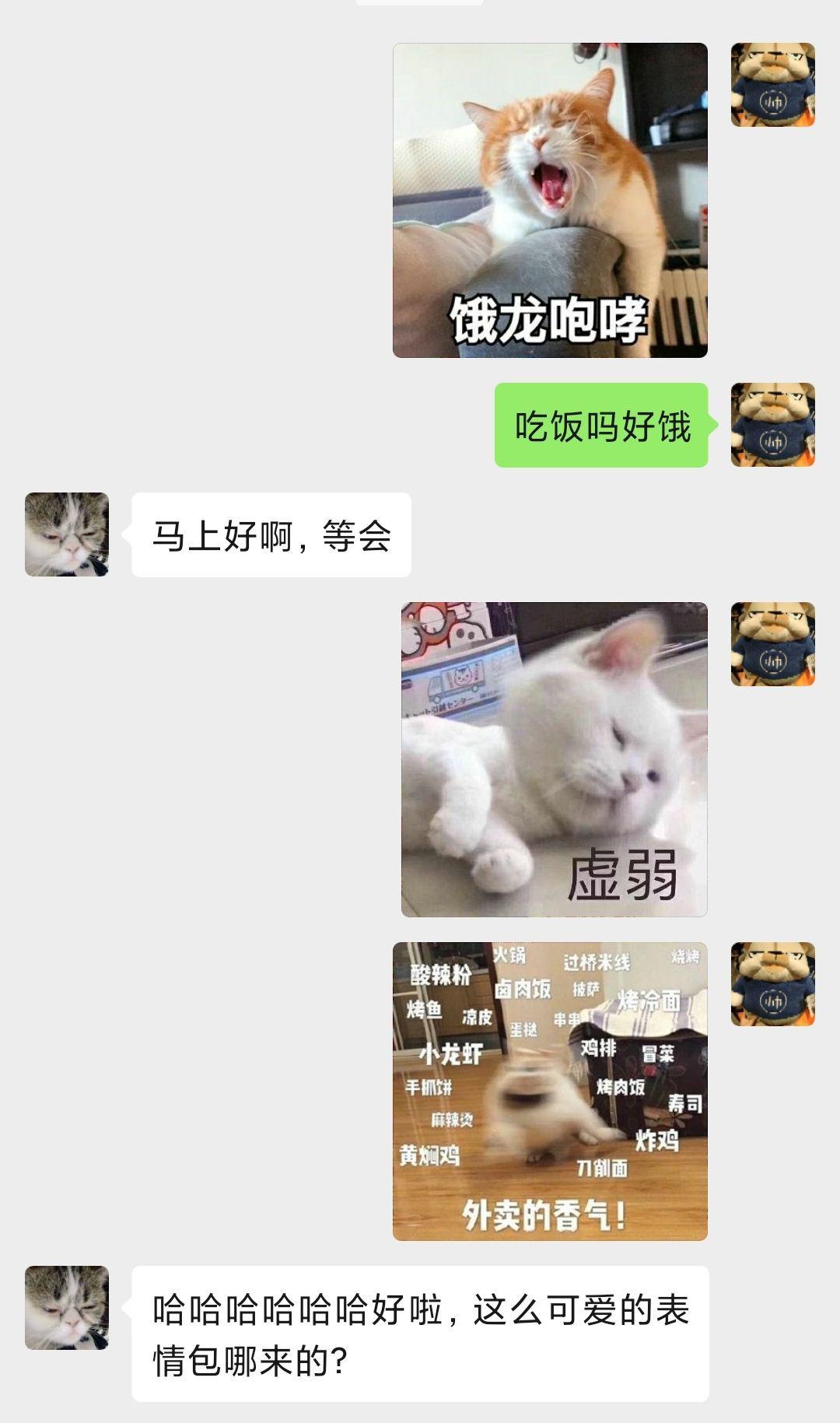Open the 虚弱 white cat sticker

pos(555,759)
